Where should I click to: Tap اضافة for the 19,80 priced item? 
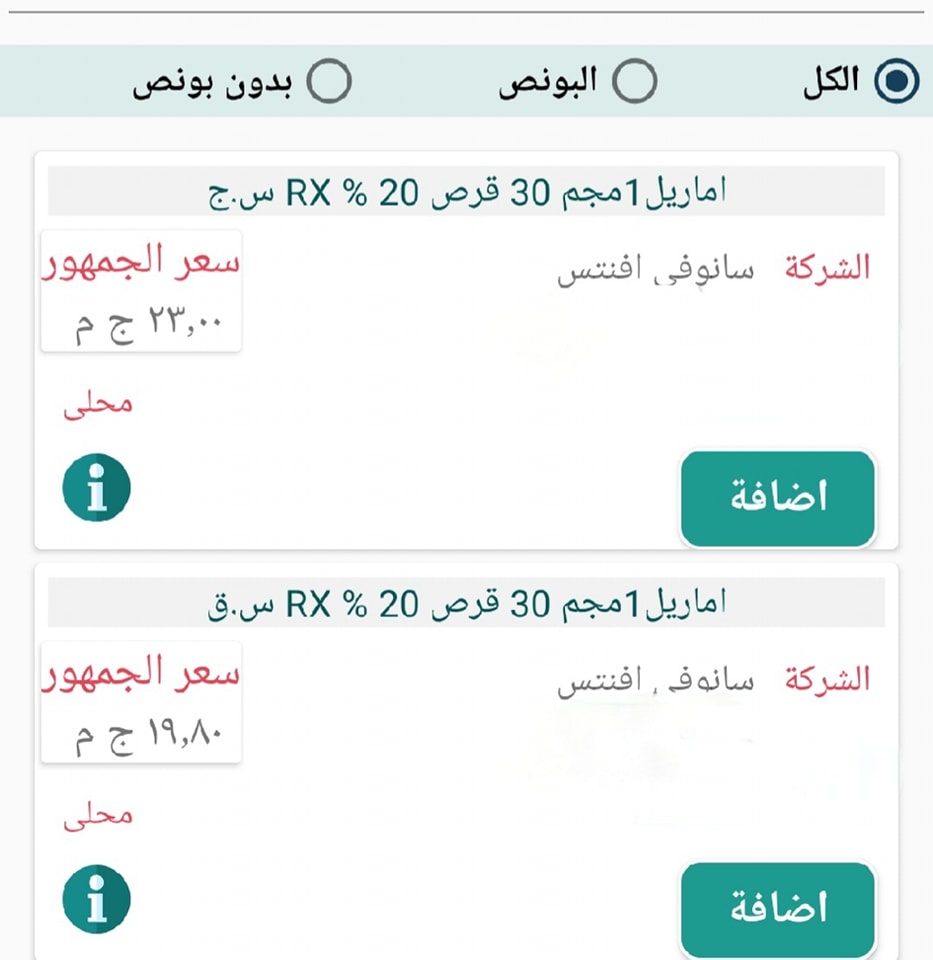pos(778,909)
